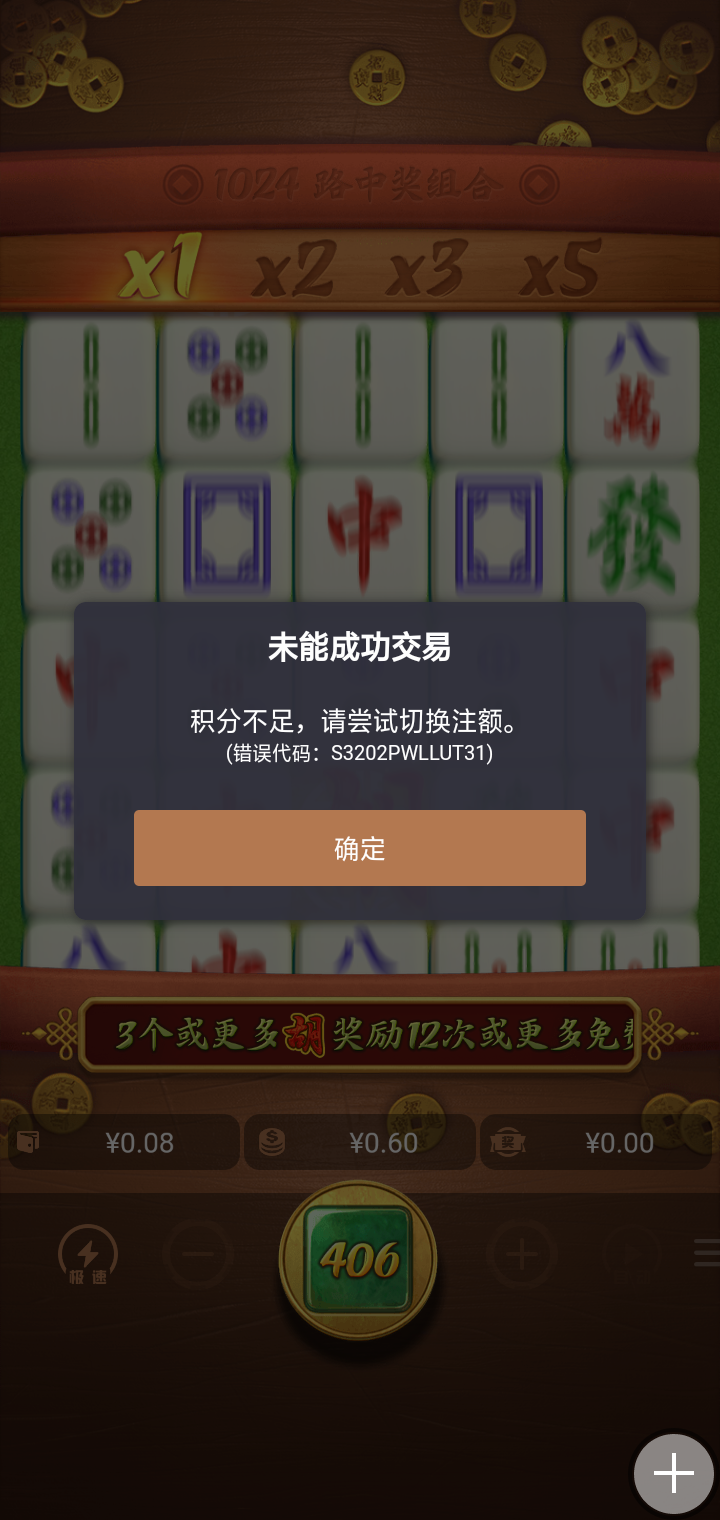Tap the green 406 spin button
Screen dimensions: 720x1520
coord(358,1258)
